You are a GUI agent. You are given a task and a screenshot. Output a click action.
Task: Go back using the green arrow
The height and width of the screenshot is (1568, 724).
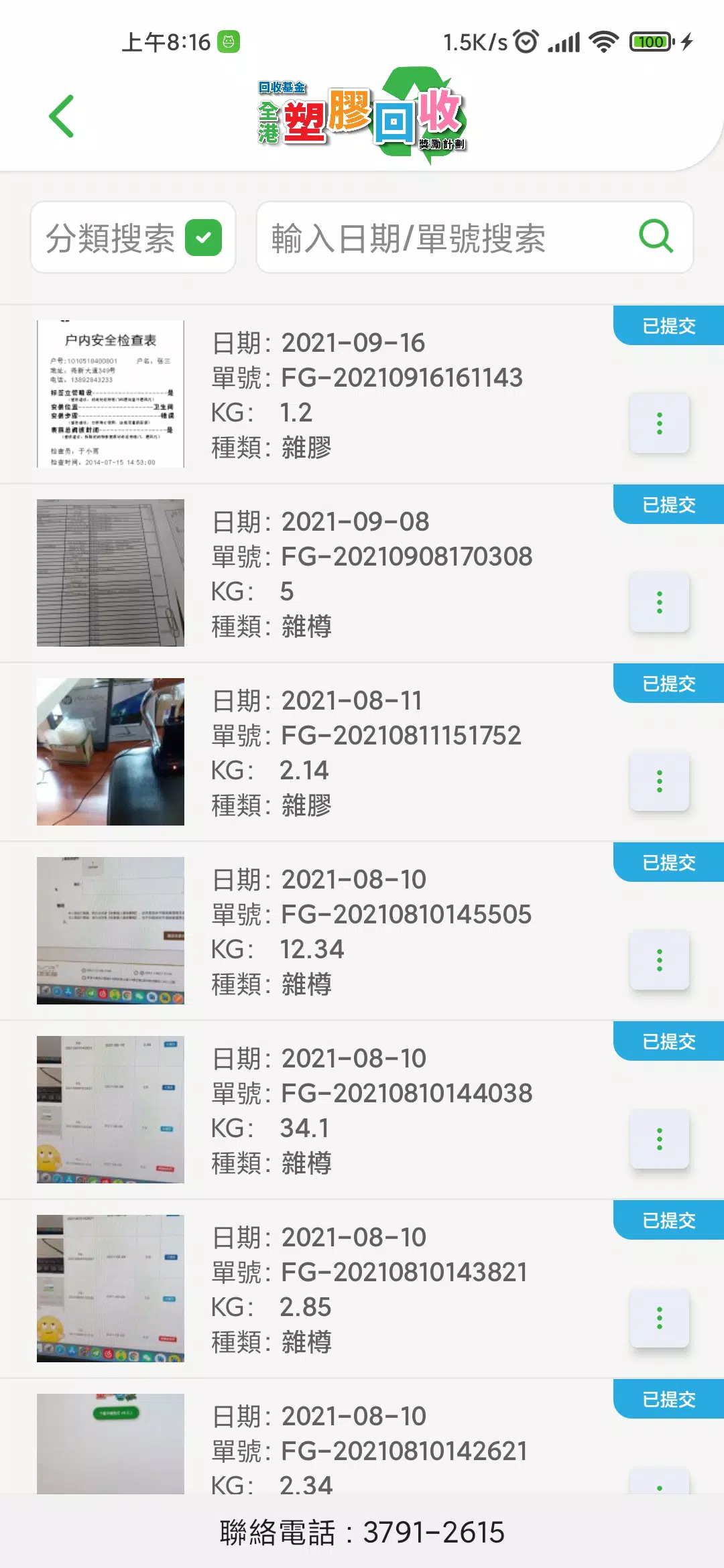[62, 117]
